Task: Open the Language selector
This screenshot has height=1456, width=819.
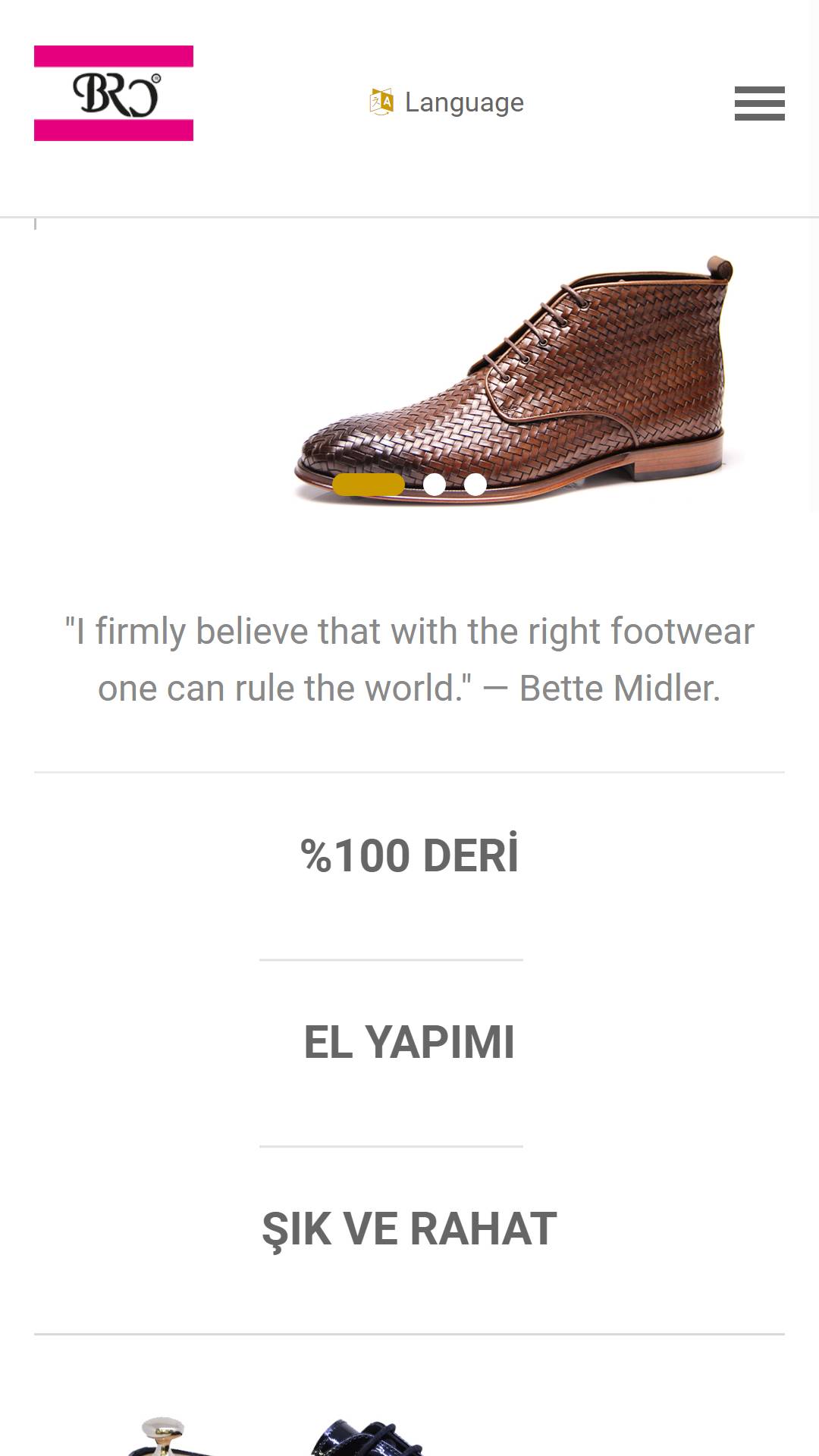Action: pos(447,102)
